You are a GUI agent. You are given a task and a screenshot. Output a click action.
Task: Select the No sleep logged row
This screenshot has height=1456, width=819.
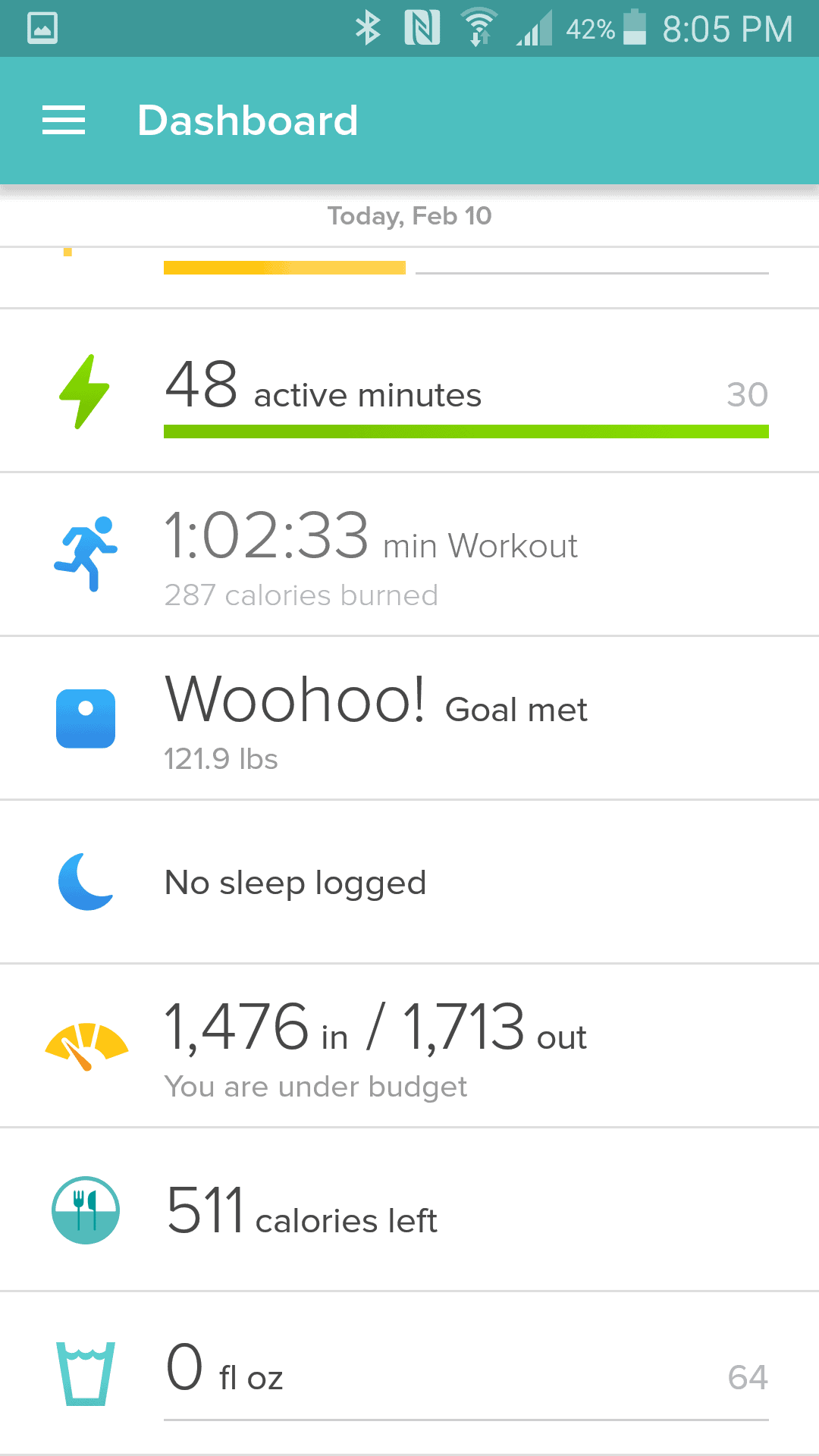click(x=409, y=882)
